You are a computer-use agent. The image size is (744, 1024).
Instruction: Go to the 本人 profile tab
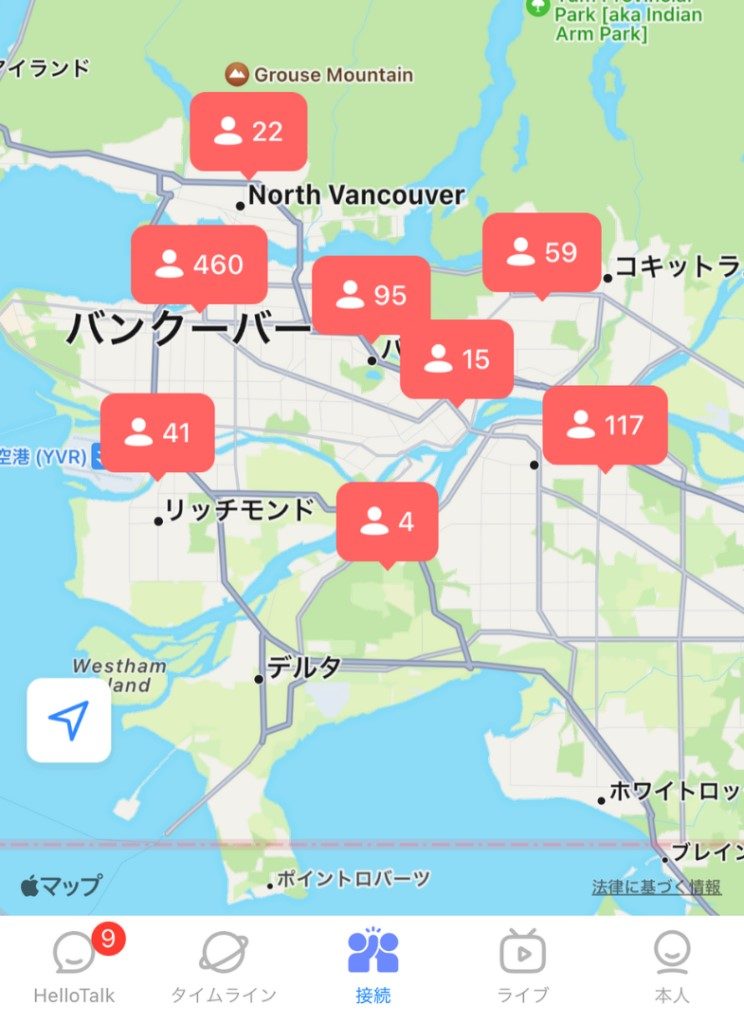pyautogui.click(x=671, y=968)
